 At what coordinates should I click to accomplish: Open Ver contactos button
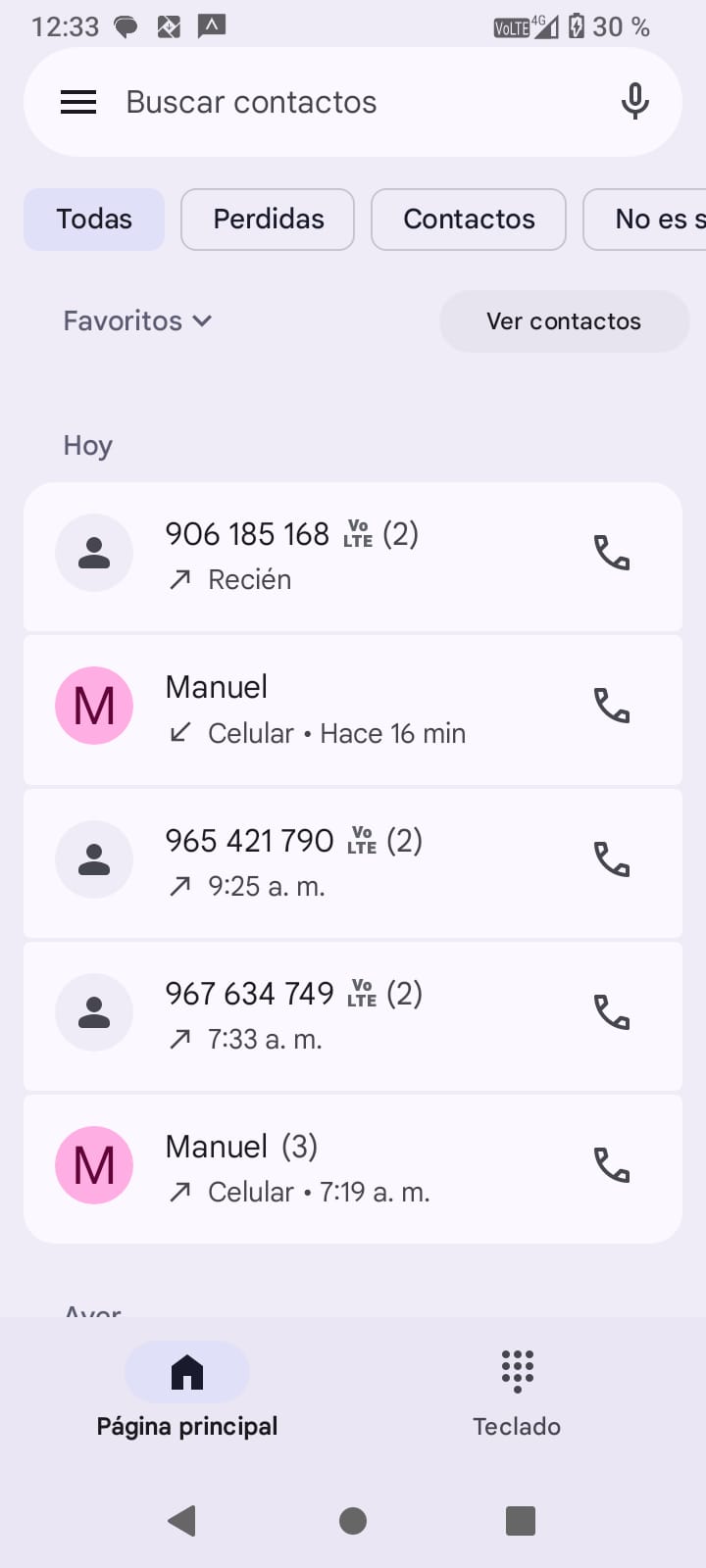(564, 321)
